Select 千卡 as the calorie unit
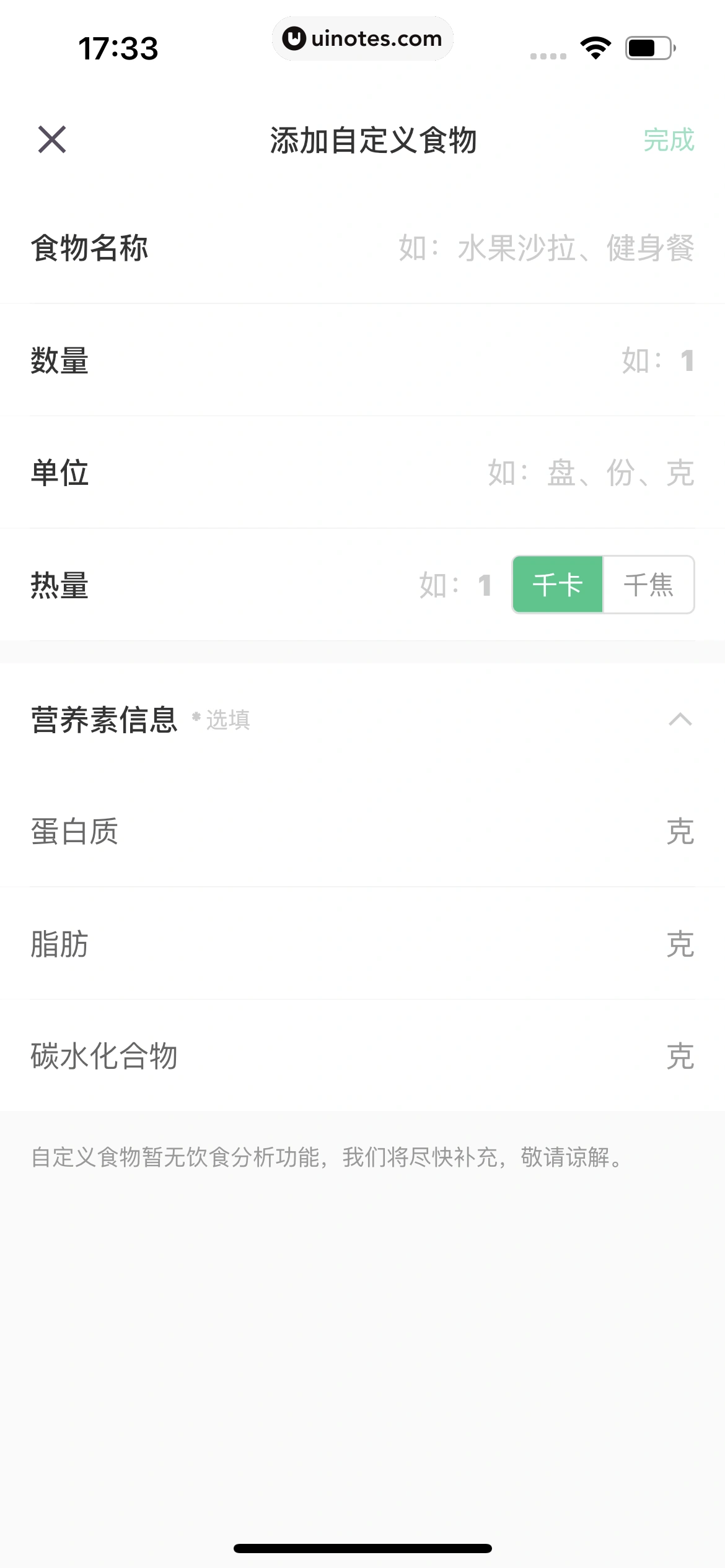The width and height of the screenshot is (725, 1568). point(558,585)
